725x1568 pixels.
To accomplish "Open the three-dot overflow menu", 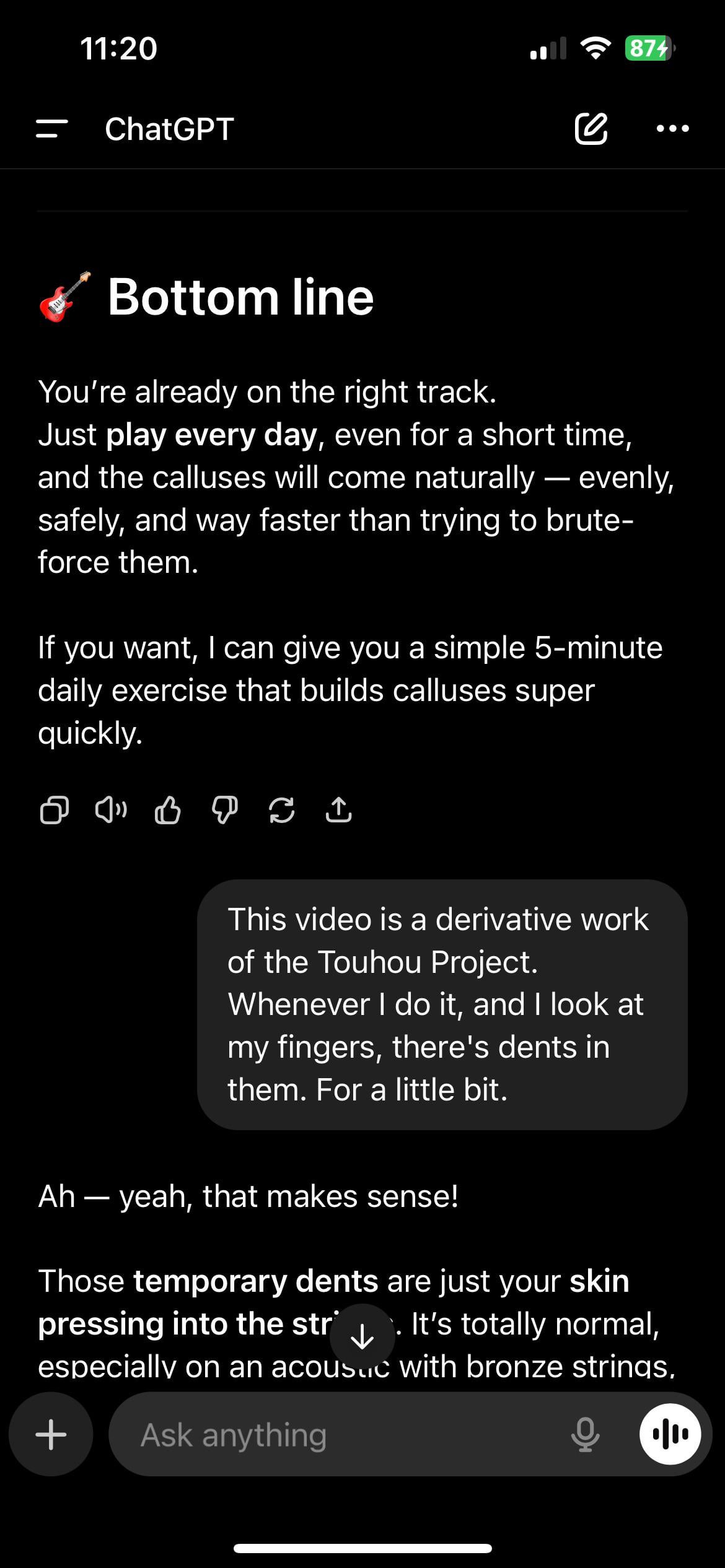I will click(672, 129).
